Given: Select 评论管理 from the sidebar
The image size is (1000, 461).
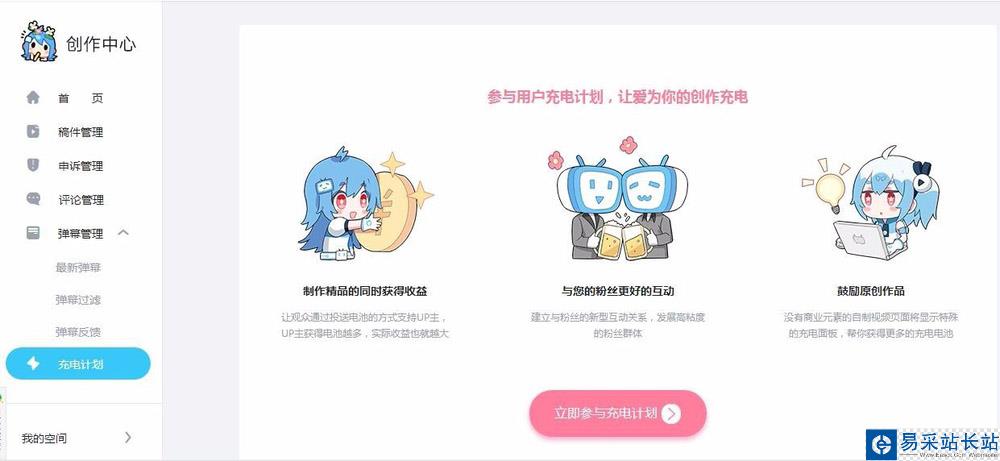Looking at the screenshot, I should pyautogui.click(x=80, y=200).
